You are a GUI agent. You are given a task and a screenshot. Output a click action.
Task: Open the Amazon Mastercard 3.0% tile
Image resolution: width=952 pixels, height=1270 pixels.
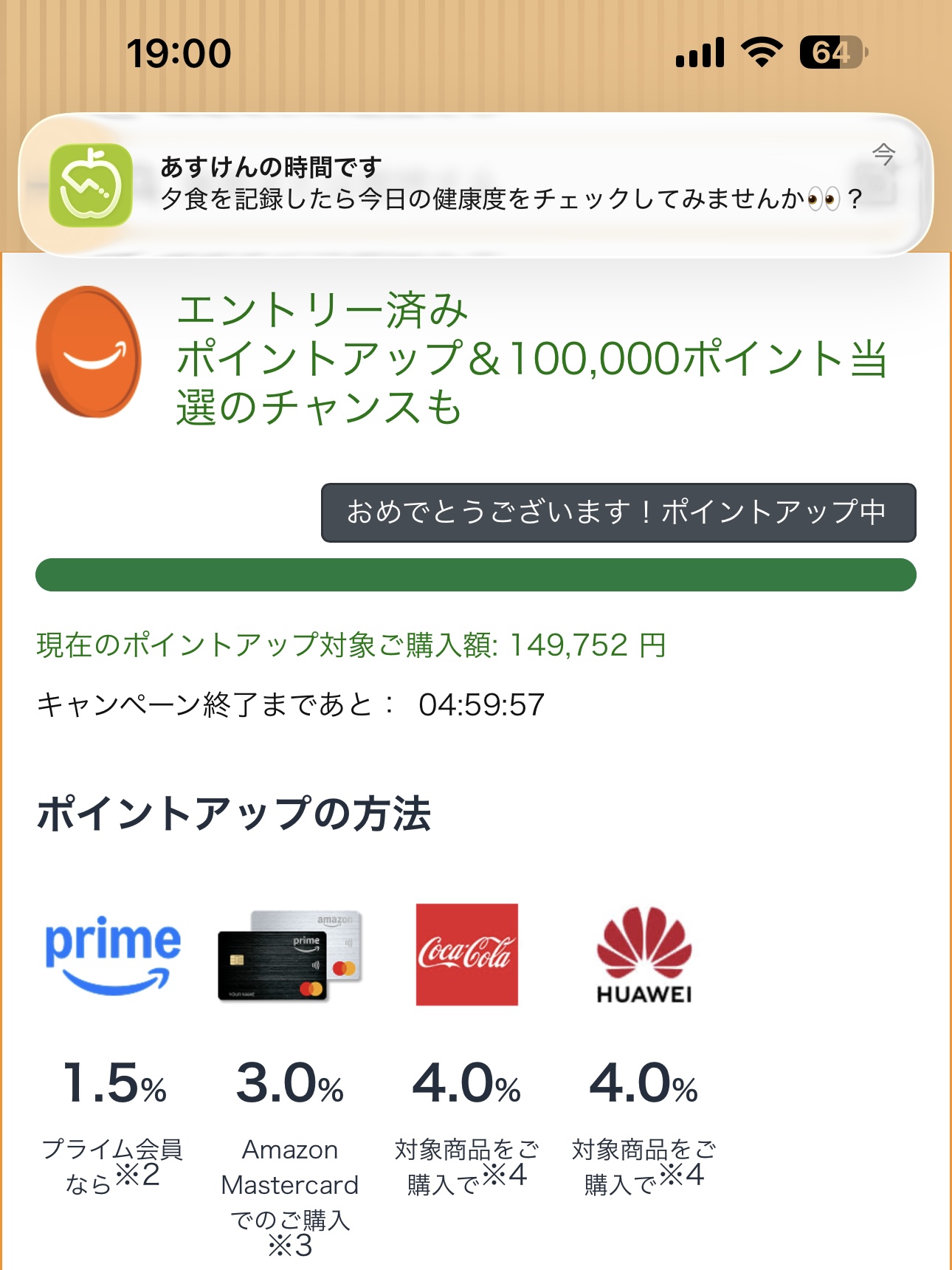point(290,1079)
